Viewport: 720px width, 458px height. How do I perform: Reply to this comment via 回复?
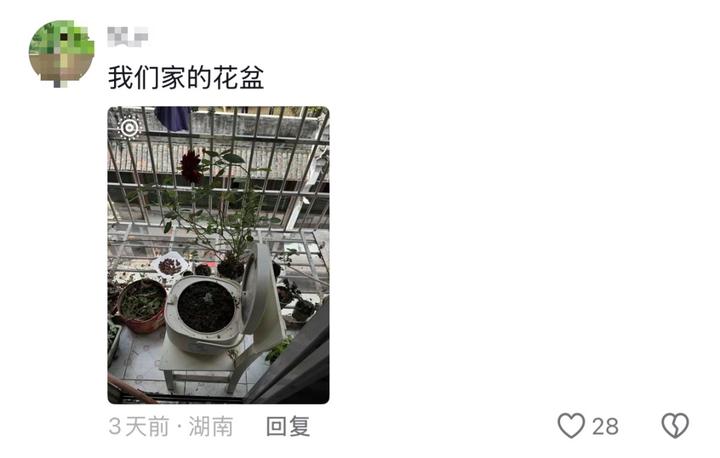click(x=288, y=426)
